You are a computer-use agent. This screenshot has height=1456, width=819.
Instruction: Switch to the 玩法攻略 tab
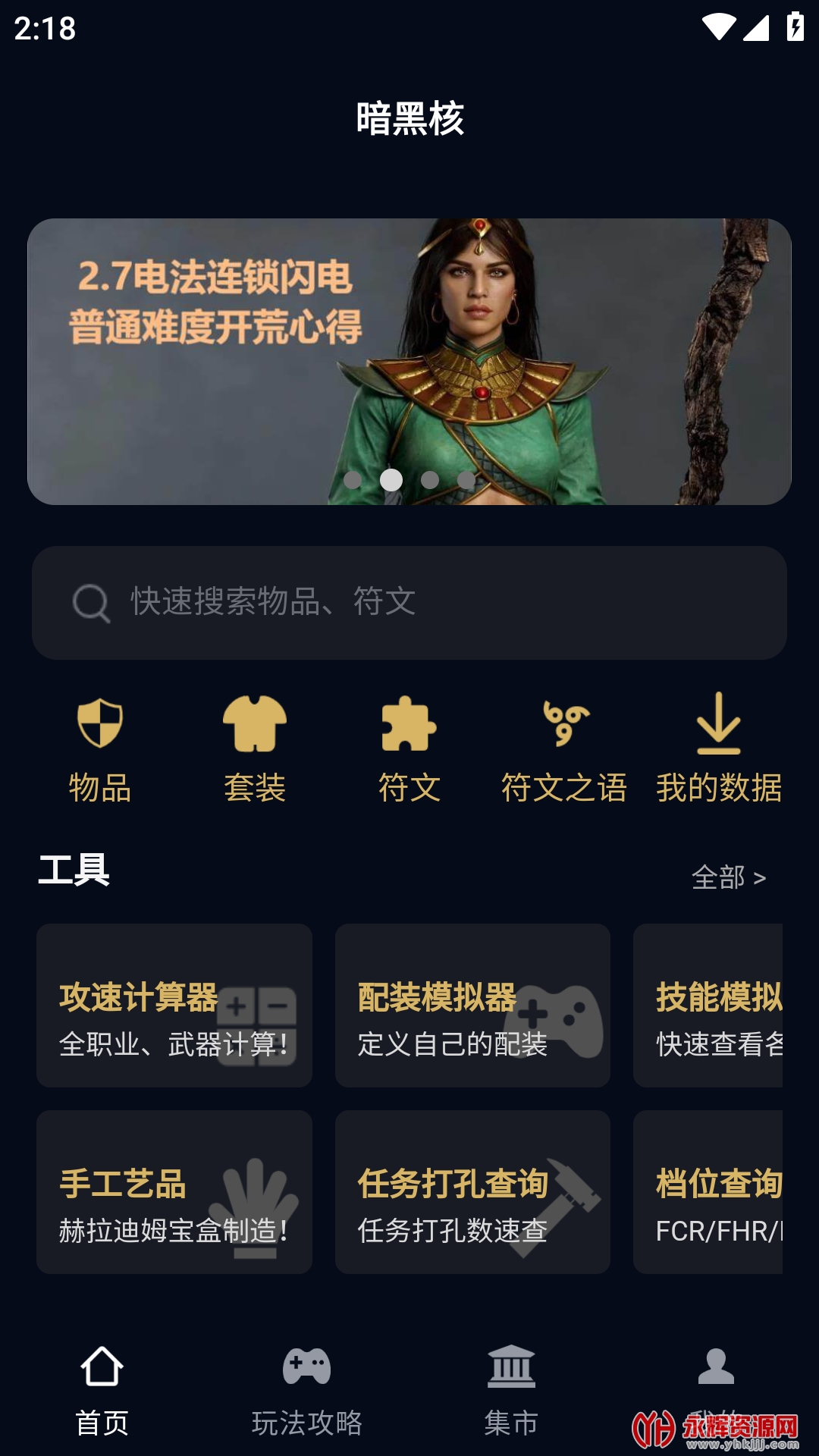click(307, 1391)
